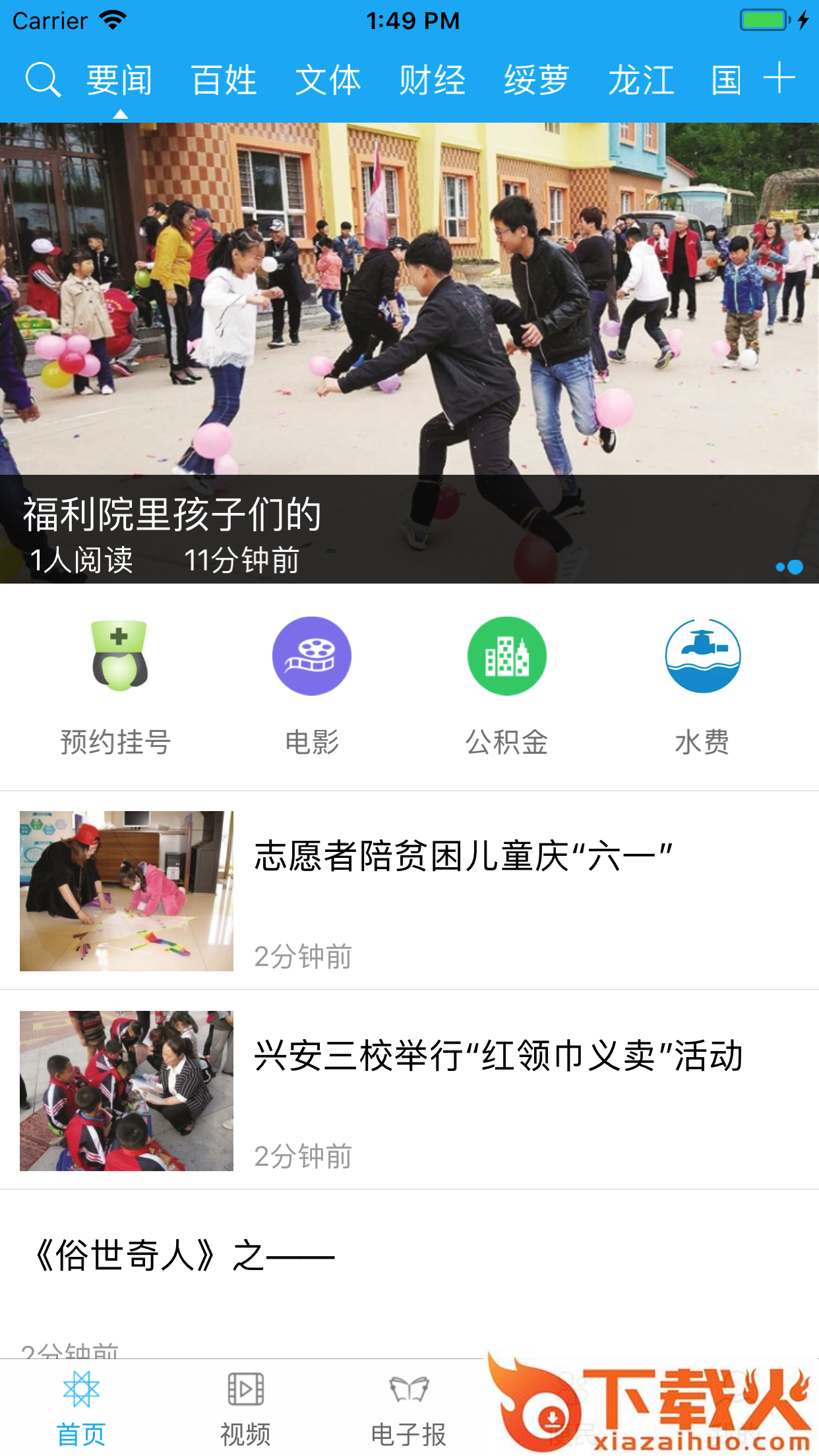Open the search icon
819x1456 pixels.
pos(43,80)
